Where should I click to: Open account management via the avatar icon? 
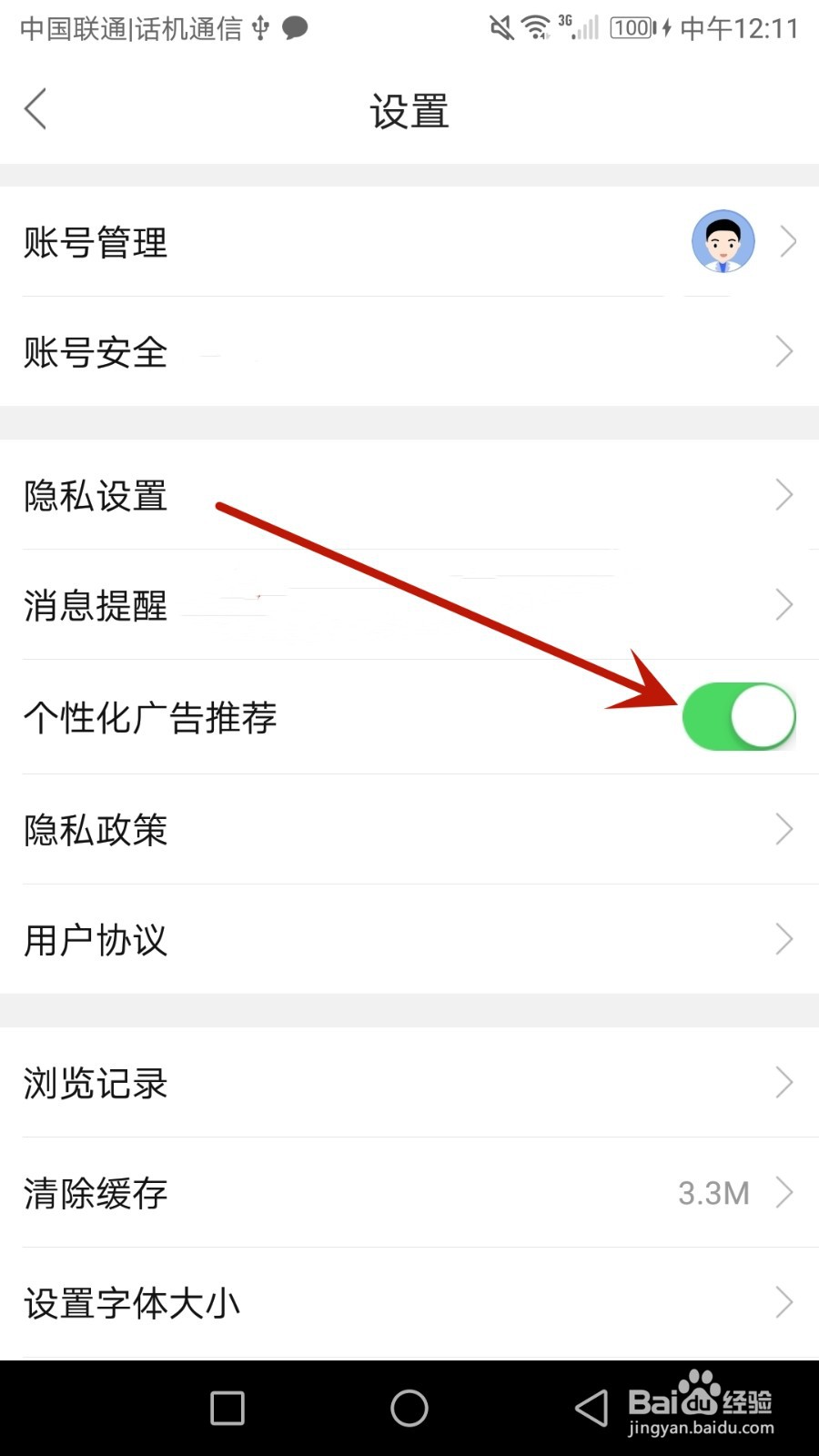[x=722, y=241]
